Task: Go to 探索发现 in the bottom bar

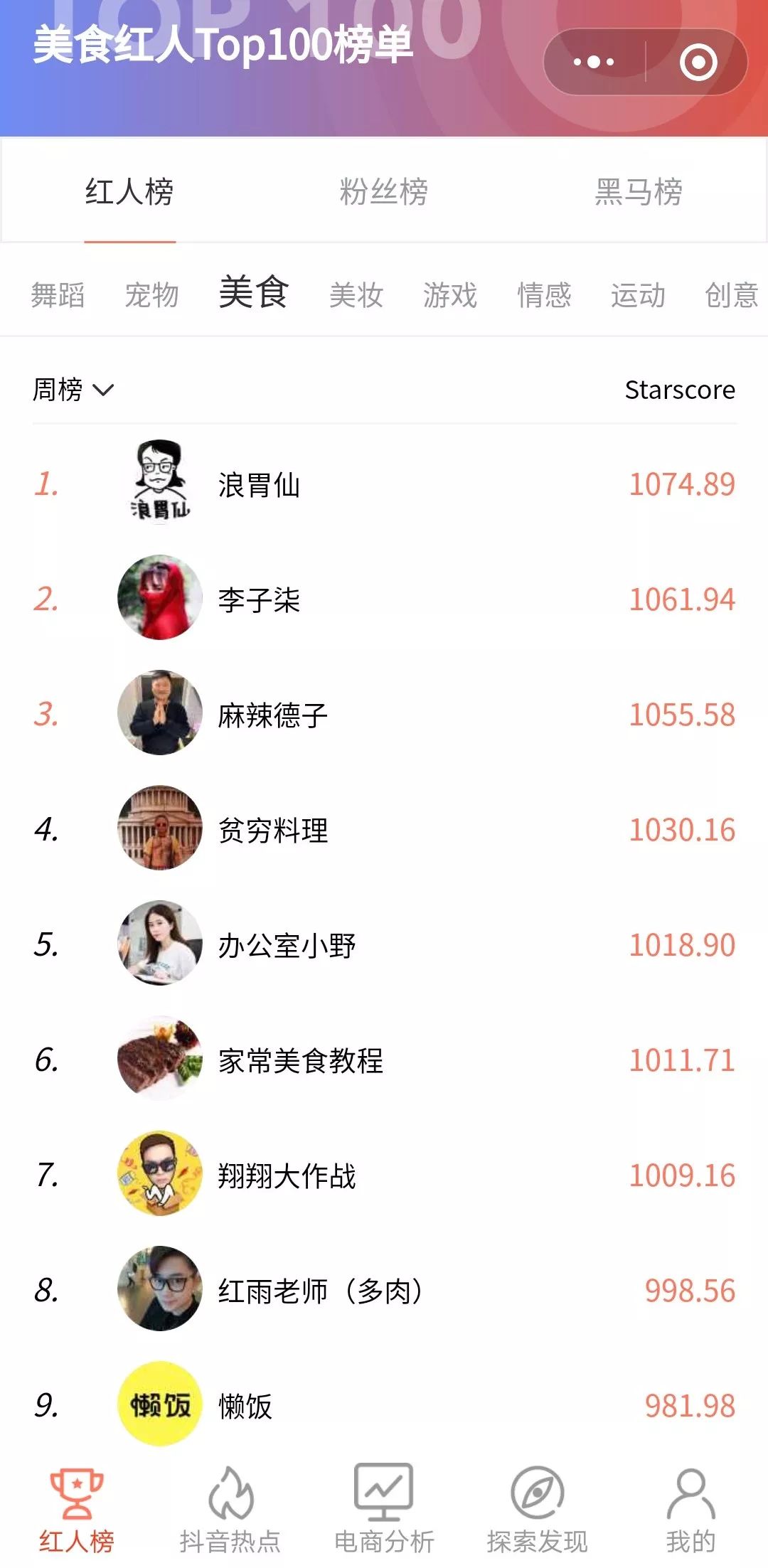Action: (537, 1509)
